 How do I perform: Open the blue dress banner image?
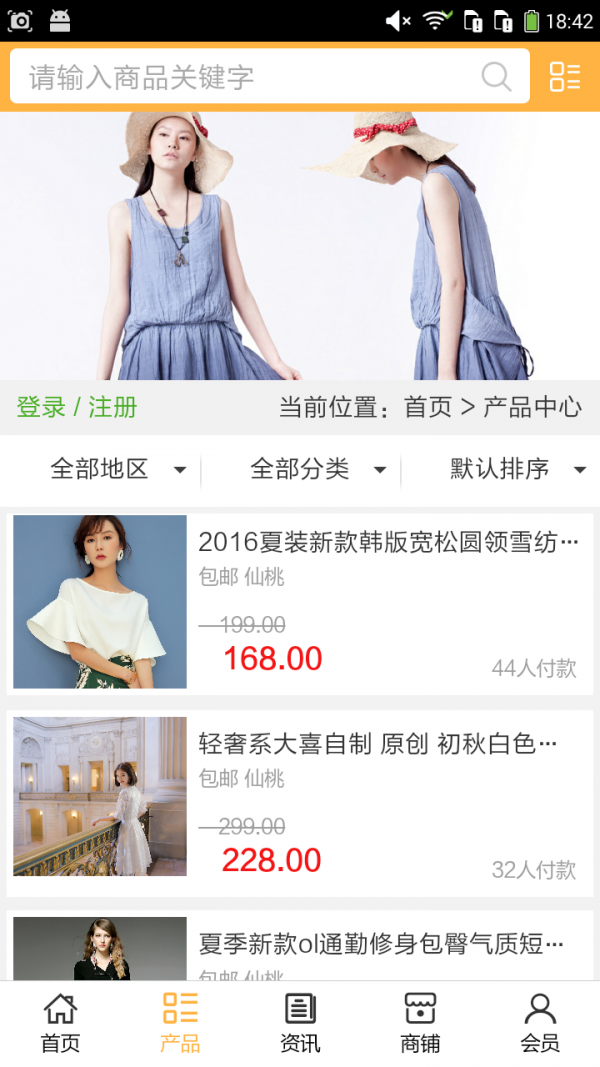(300, 246)
